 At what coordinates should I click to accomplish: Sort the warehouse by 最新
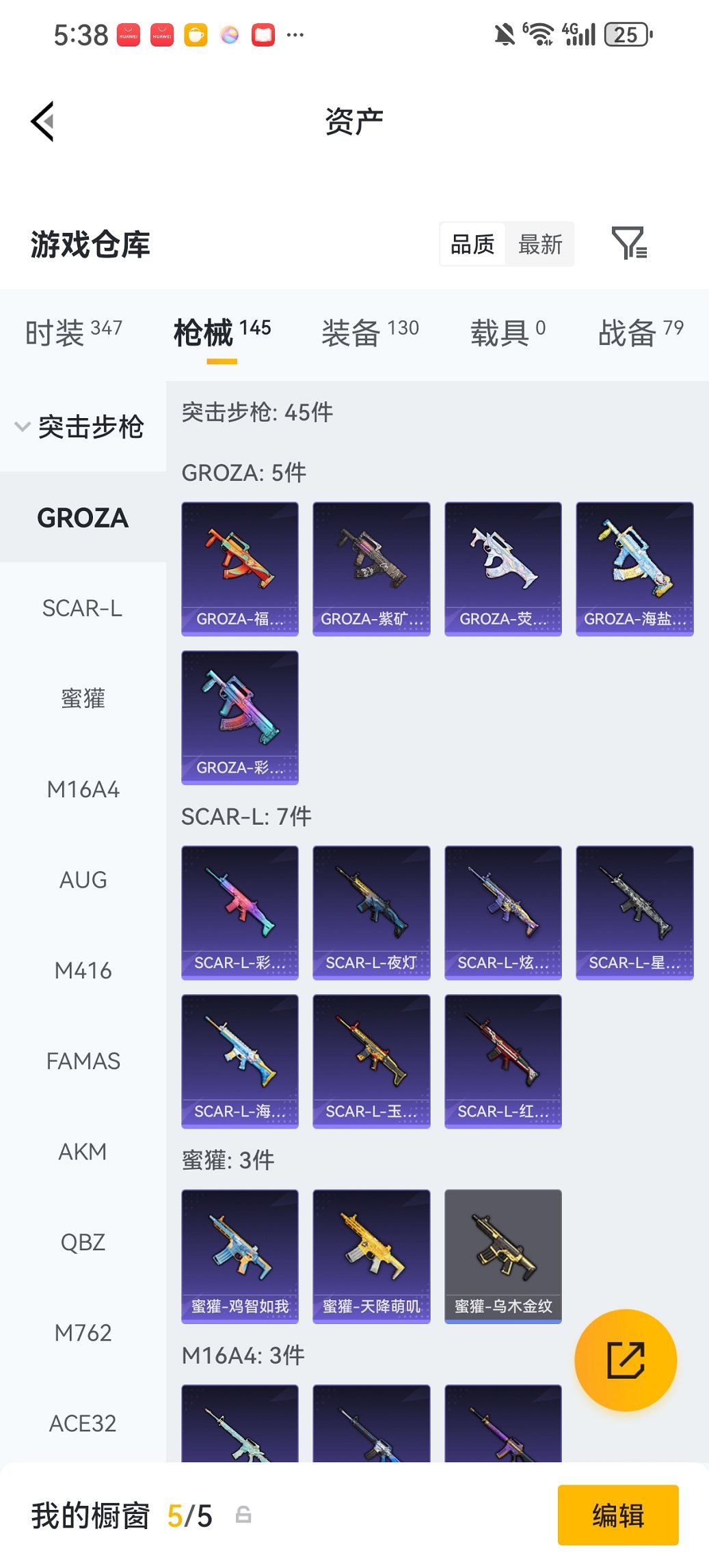(x=539, y=244)
